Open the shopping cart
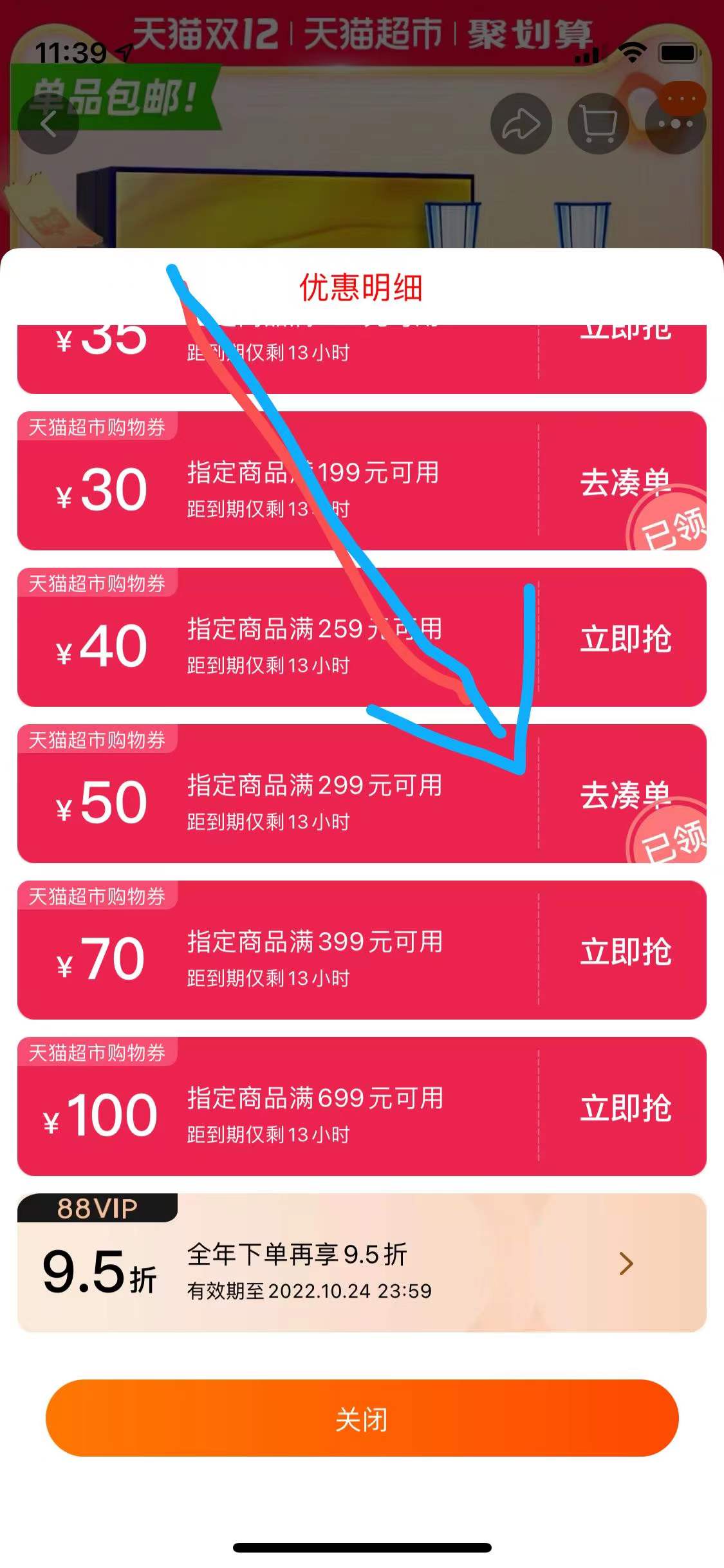724x1568 pixels. coord(598,124)
